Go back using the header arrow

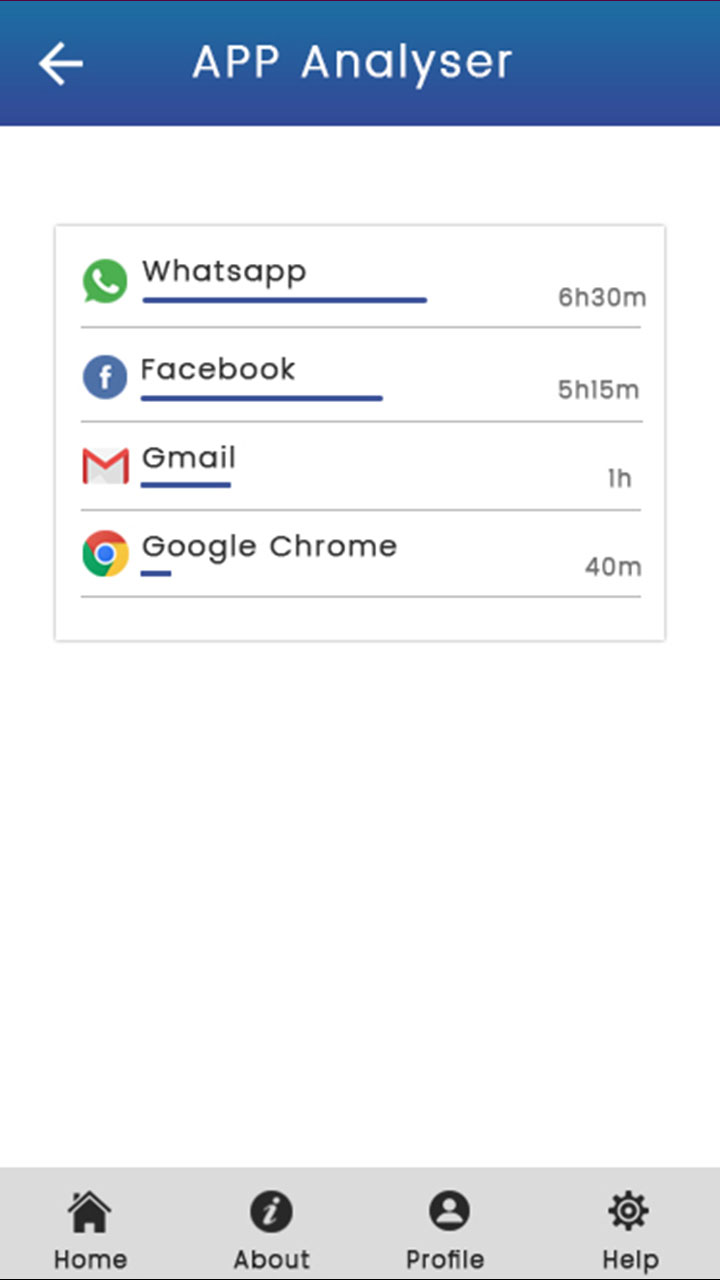[x=60, y=64]
